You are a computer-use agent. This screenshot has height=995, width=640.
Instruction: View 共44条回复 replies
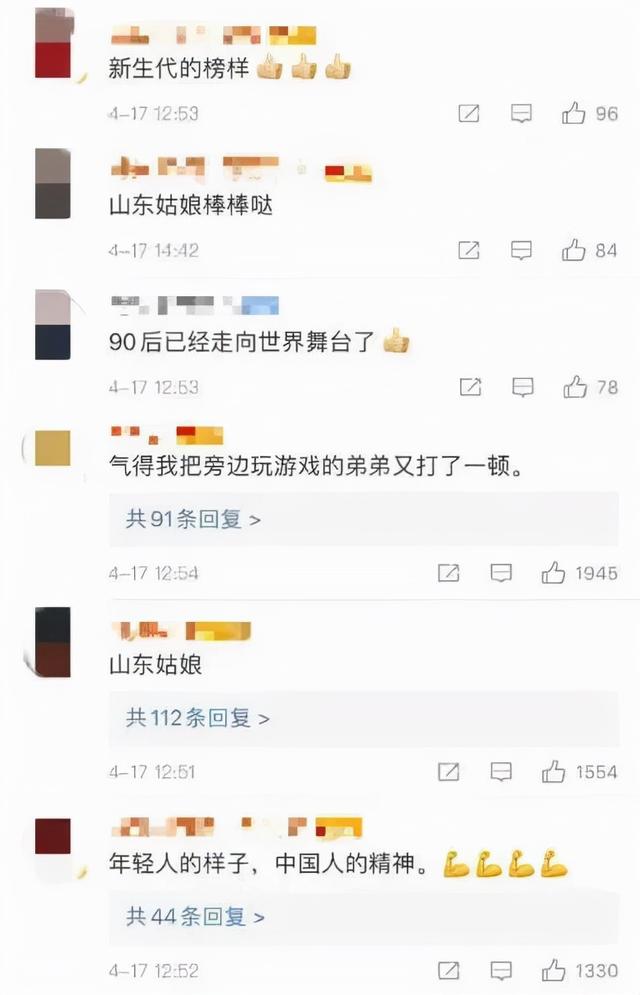coord(193,915)
